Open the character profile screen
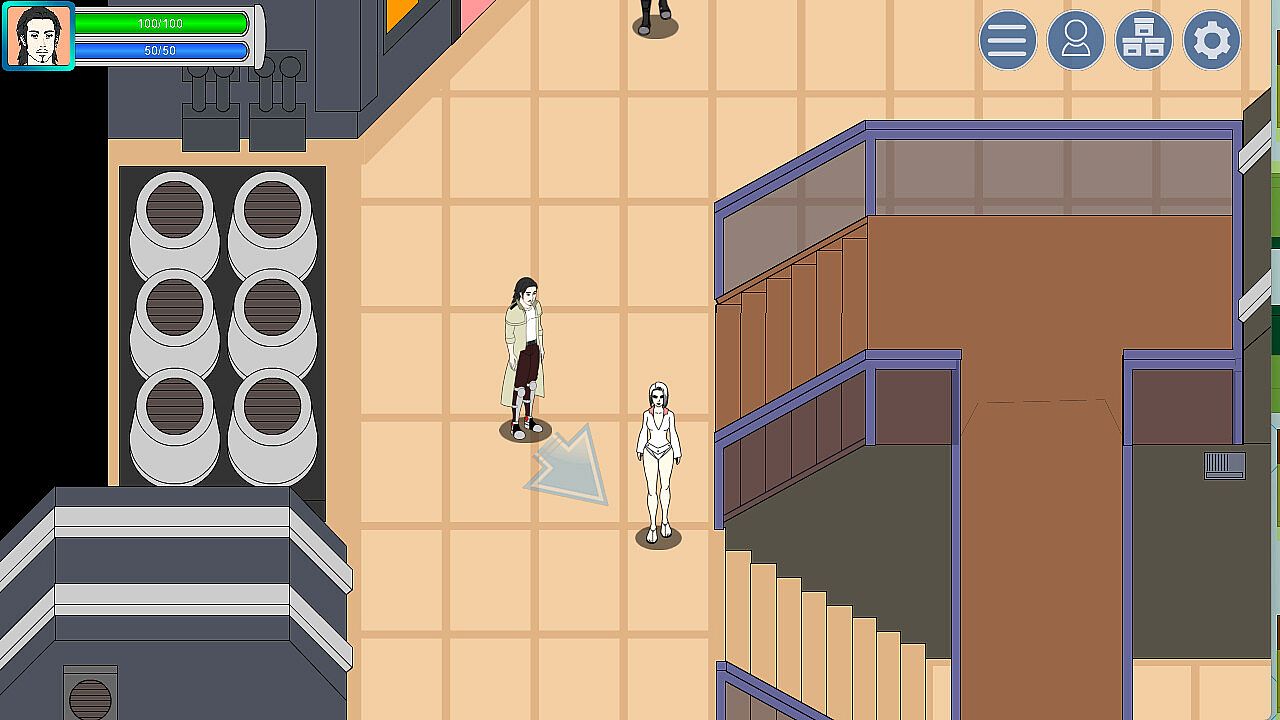This screenshot has height=720, width=1280. click(x=1075, y=41)
